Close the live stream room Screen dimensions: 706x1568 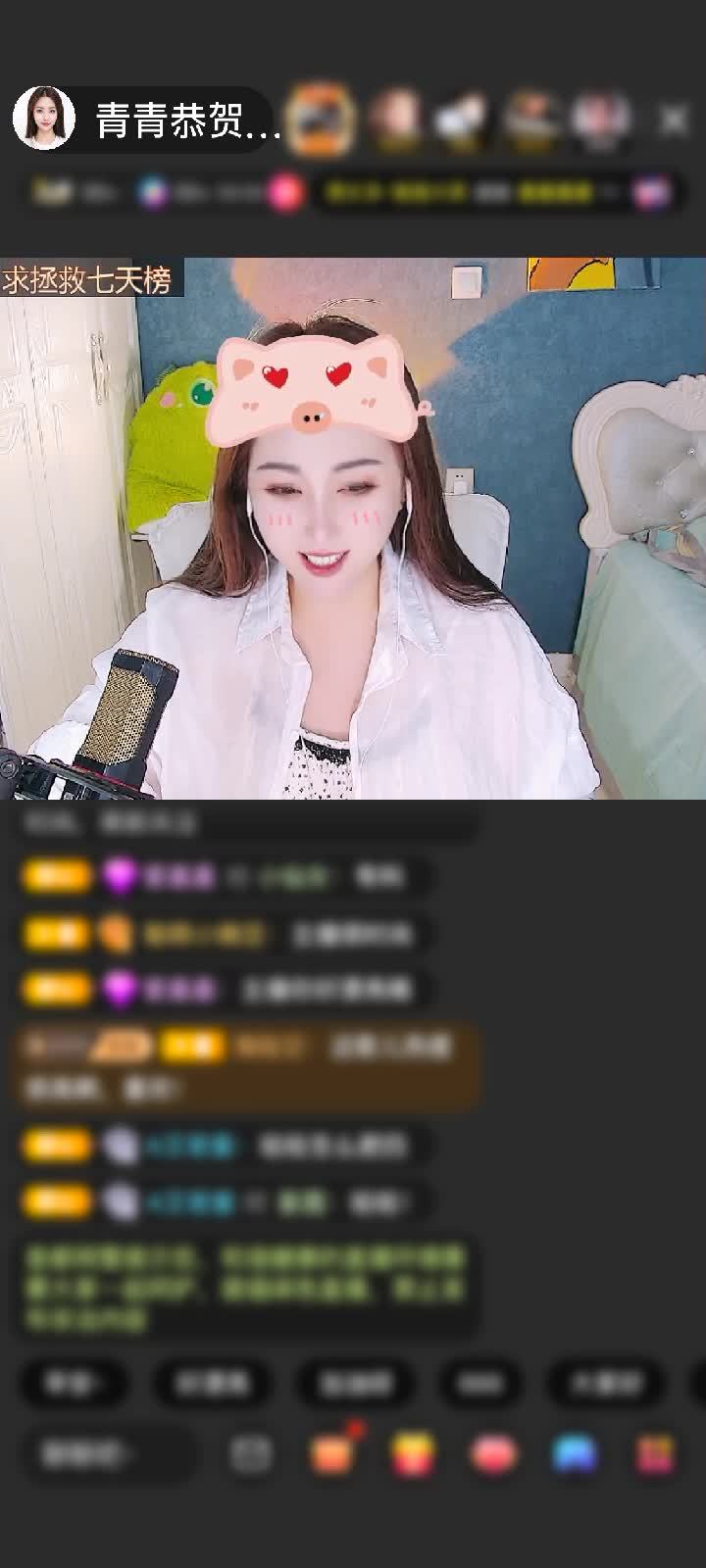[x=674, y=120]
